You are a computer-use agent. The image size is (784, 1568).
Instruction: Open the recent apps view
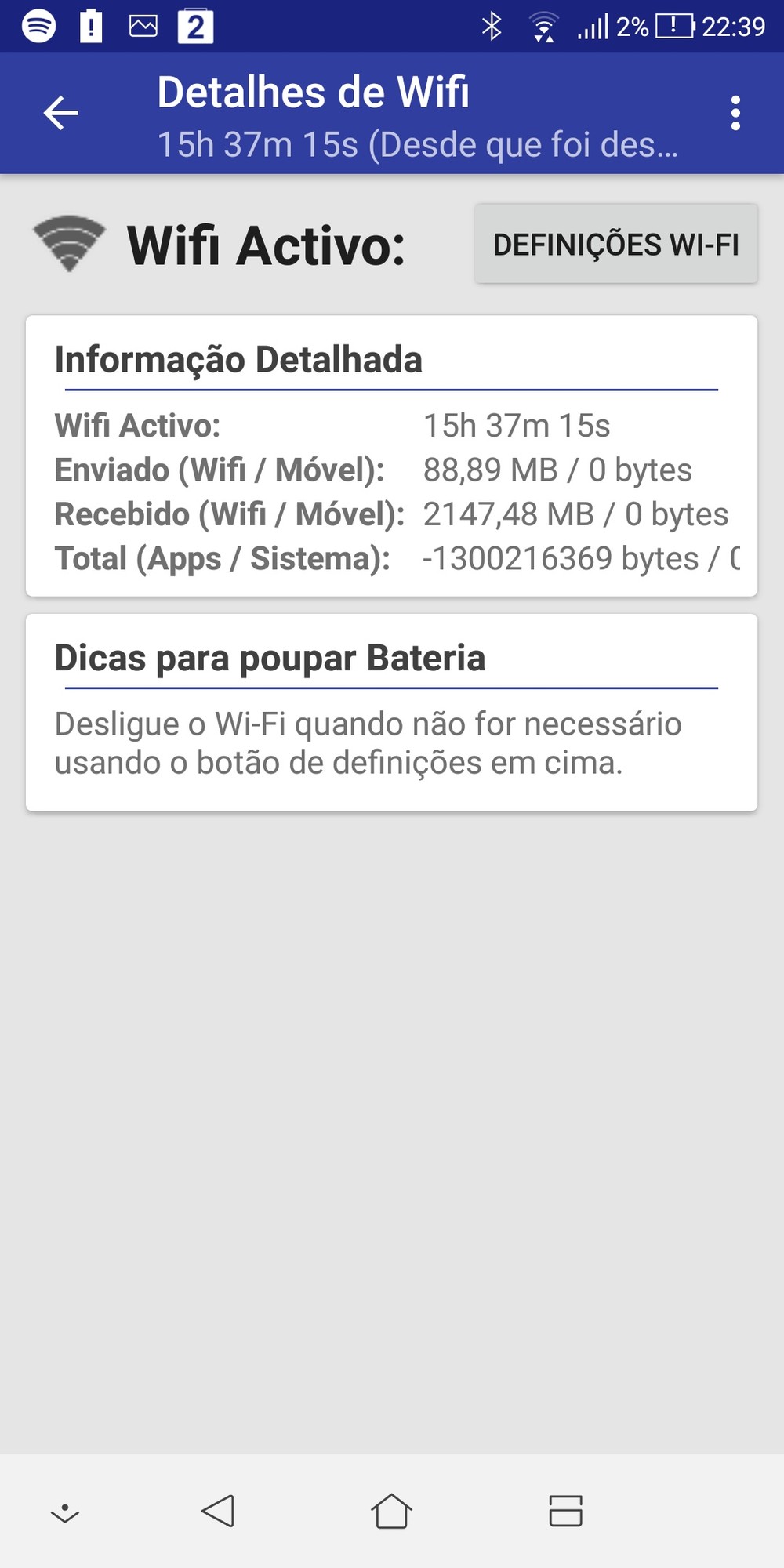565,1511
